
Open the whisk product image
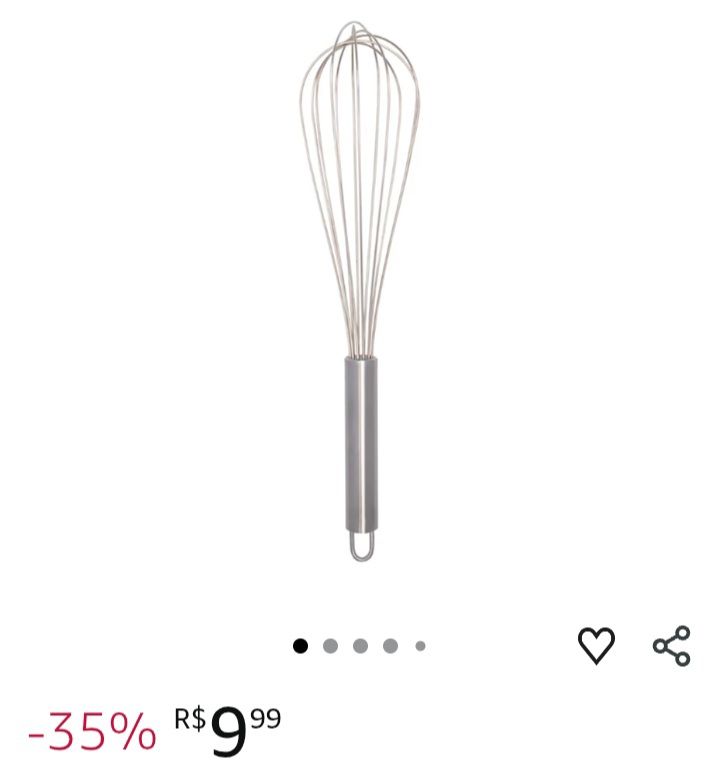coord(360,291)
